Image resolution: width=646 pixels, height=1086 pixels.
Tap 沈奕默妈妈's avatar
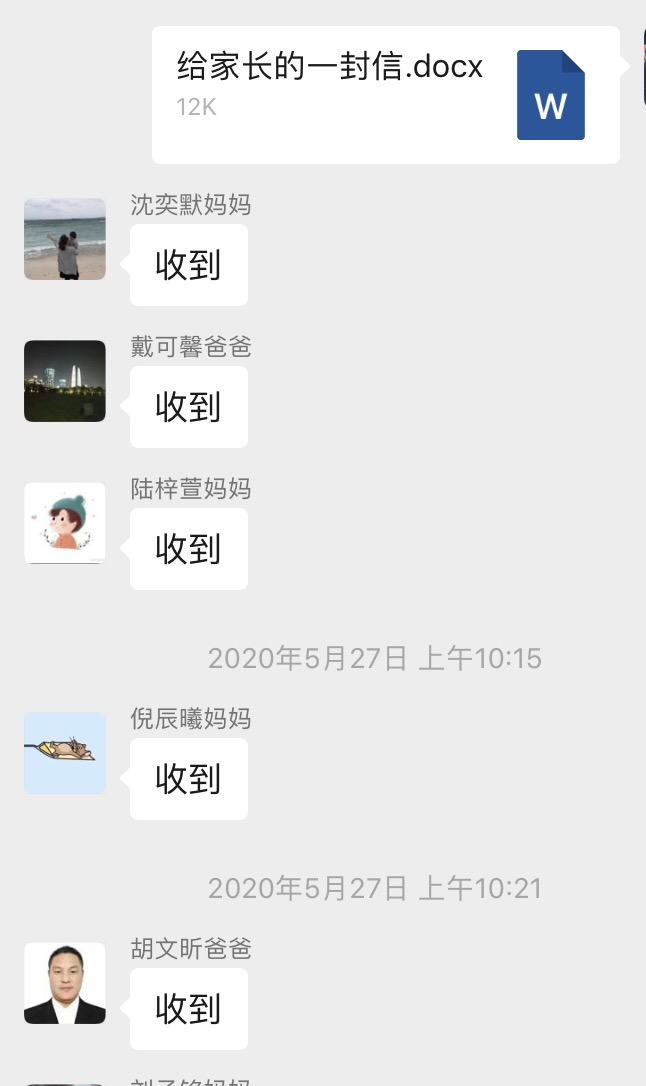pyautogui.click(x=65, y=239)
